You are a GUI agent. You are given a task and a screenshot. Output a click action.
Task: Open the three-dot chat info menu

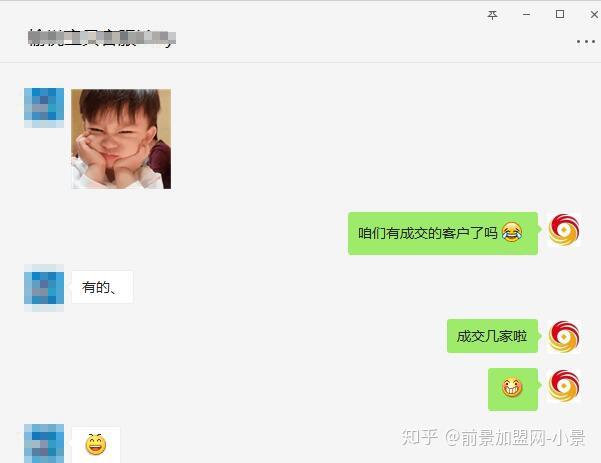586,41
